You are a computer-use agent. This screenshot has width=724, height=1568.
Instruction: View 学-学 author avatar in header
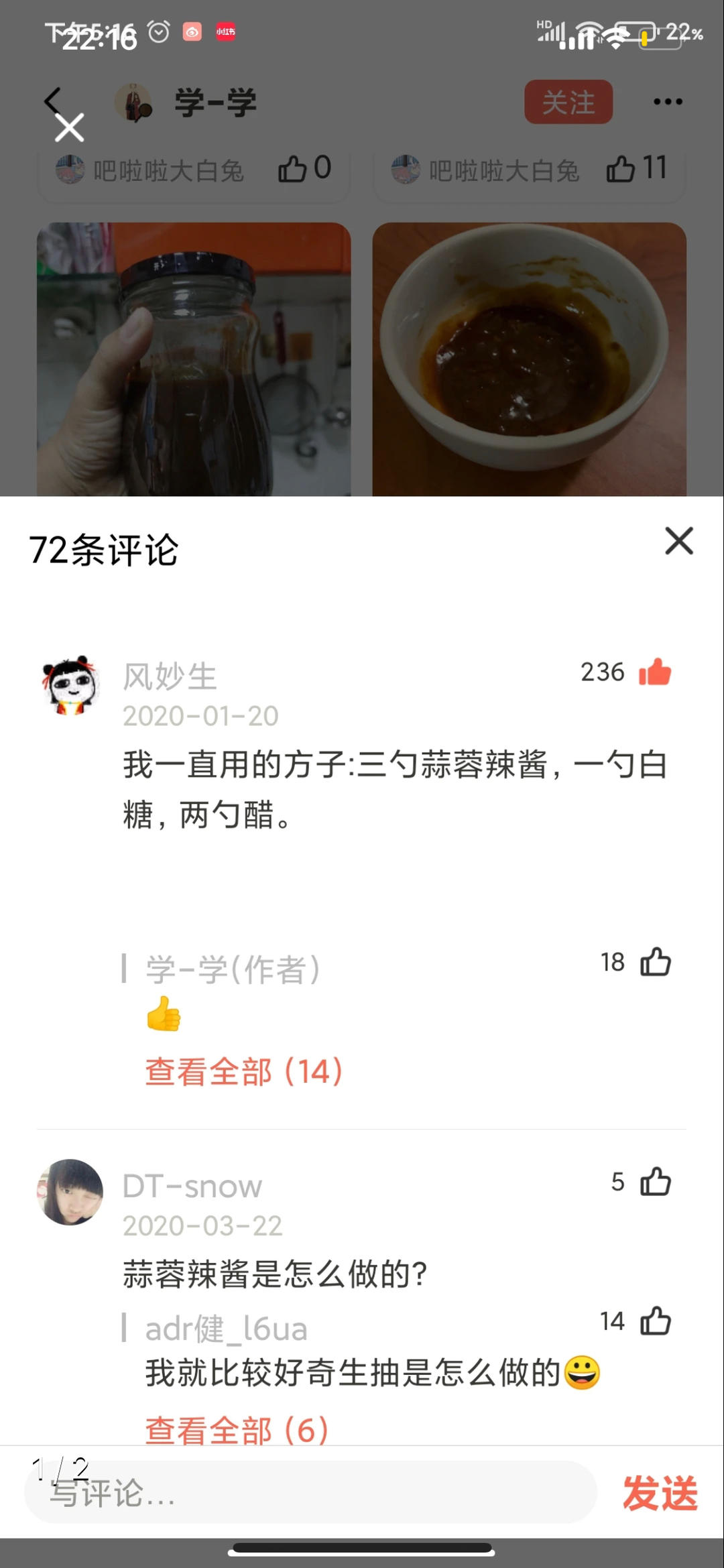(133, 103)
